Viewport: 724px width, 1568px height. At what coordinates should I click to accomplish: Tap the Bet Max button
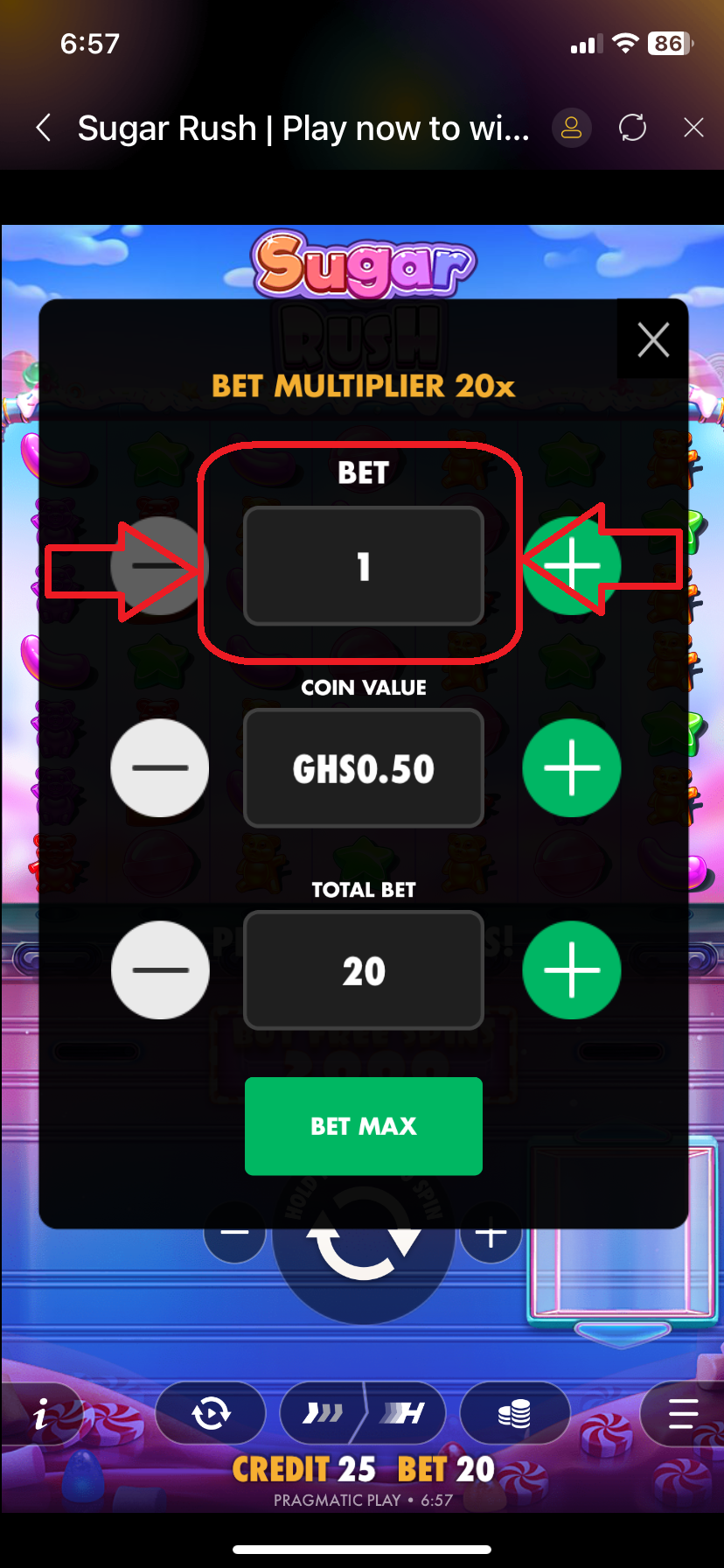[x=363, y=1126]
